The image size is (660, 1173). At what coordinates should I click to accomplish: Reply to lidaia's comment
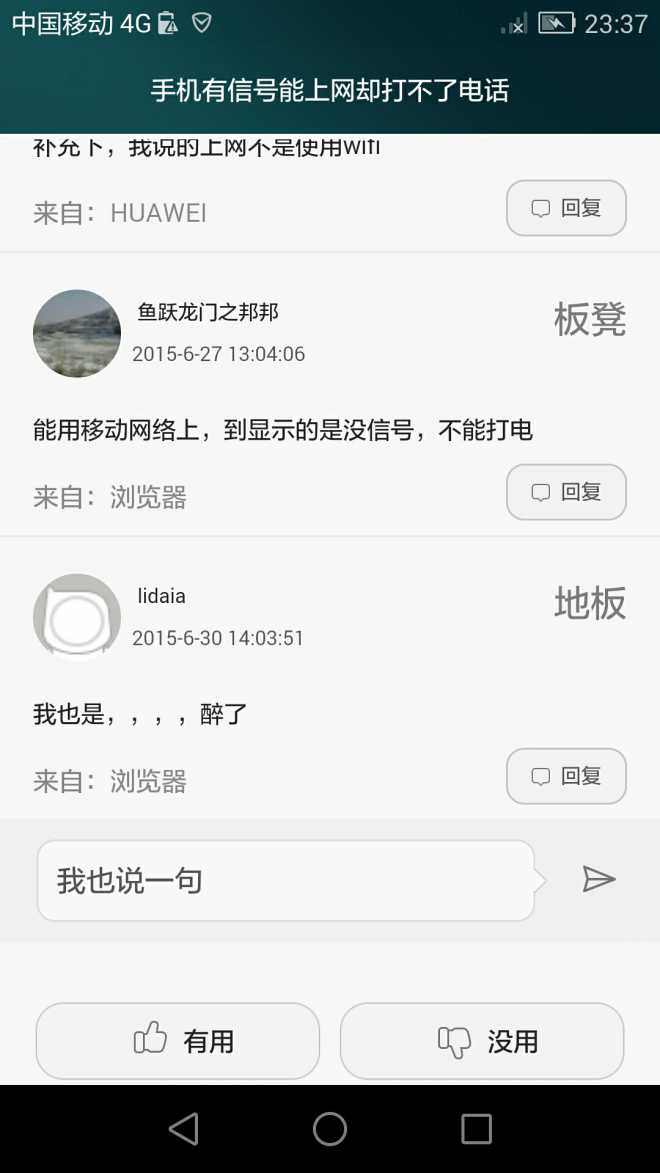(566, 777)
